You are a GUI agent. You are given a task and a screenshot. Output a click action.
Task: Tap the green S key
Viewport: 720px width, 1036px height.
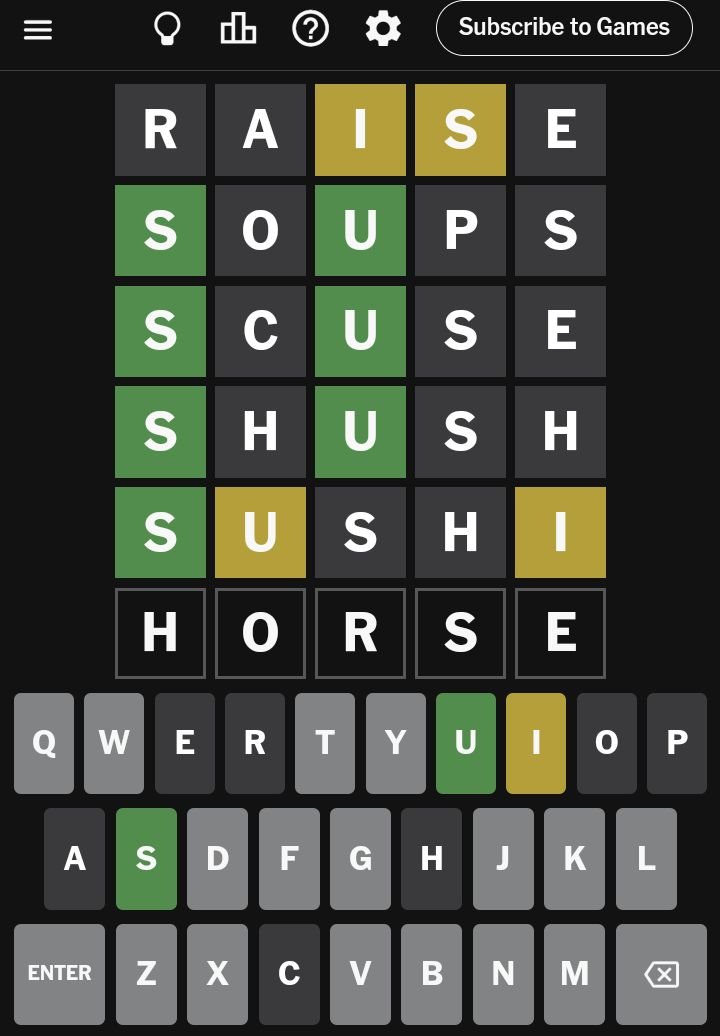pos(146,859)
